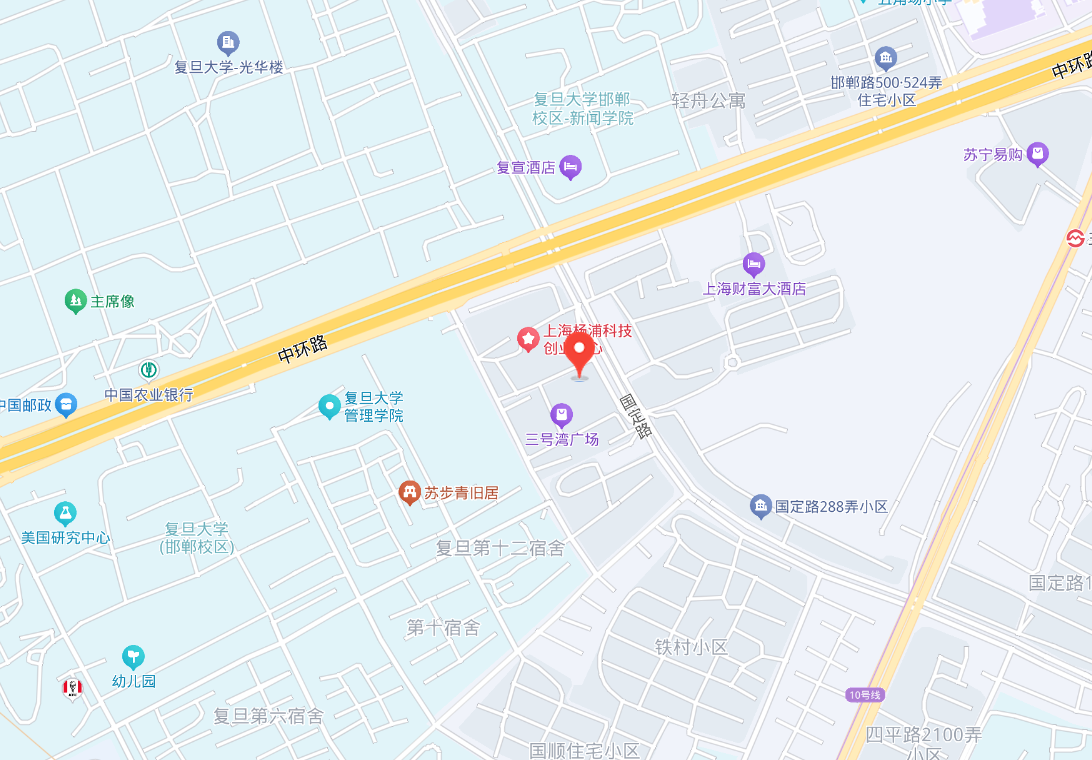
Task: Tap the 国定路288弄小区 residential marker
Action: click(x=760, y=506)
